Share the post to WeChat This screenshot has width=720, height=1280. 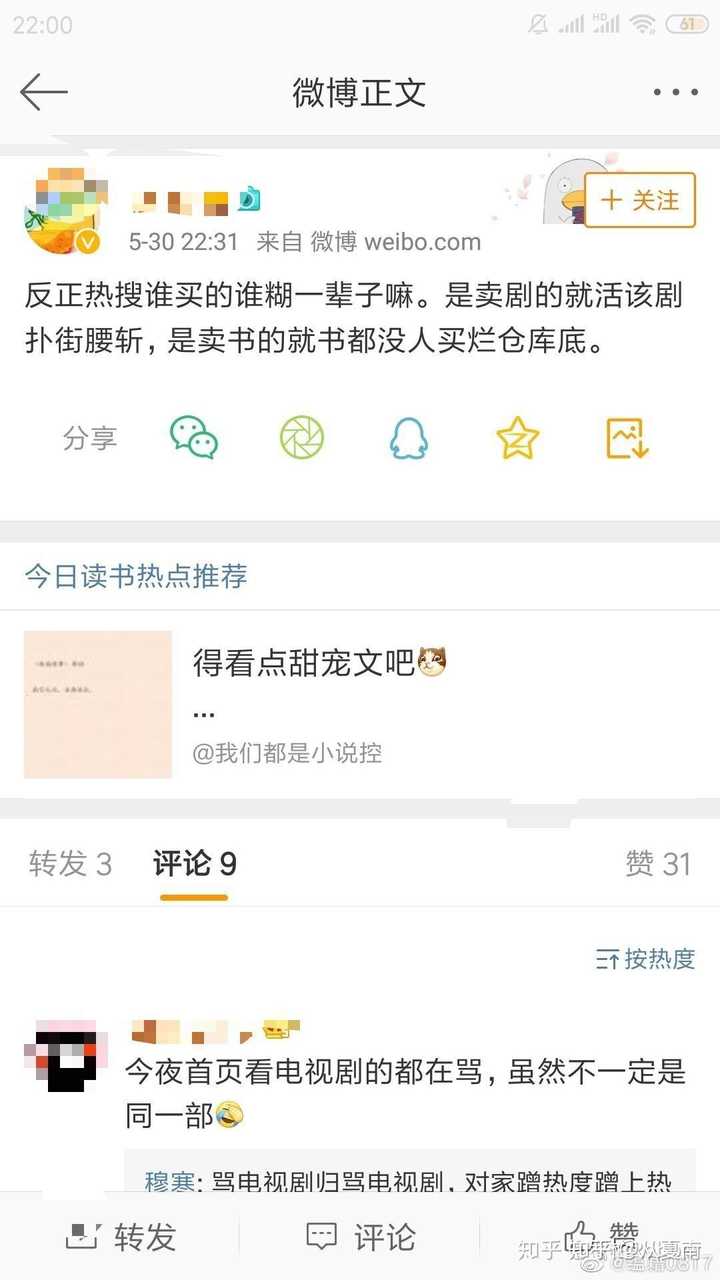194,438
